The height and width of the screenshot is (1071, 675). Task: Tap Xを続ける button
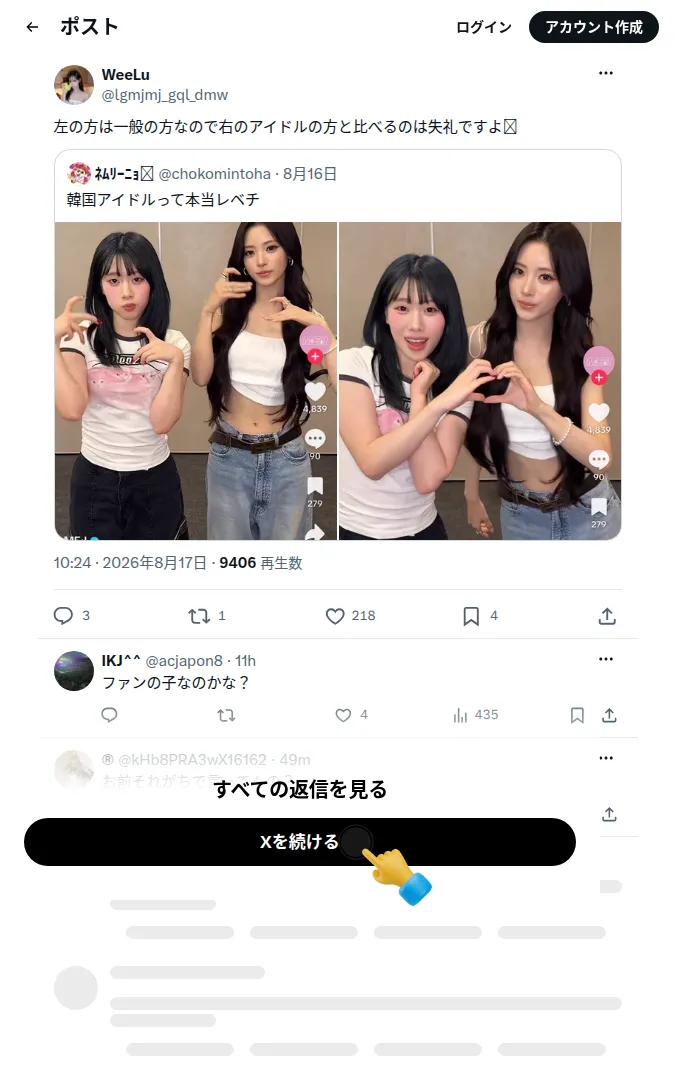pyautogui.click(x=300, y=842)
